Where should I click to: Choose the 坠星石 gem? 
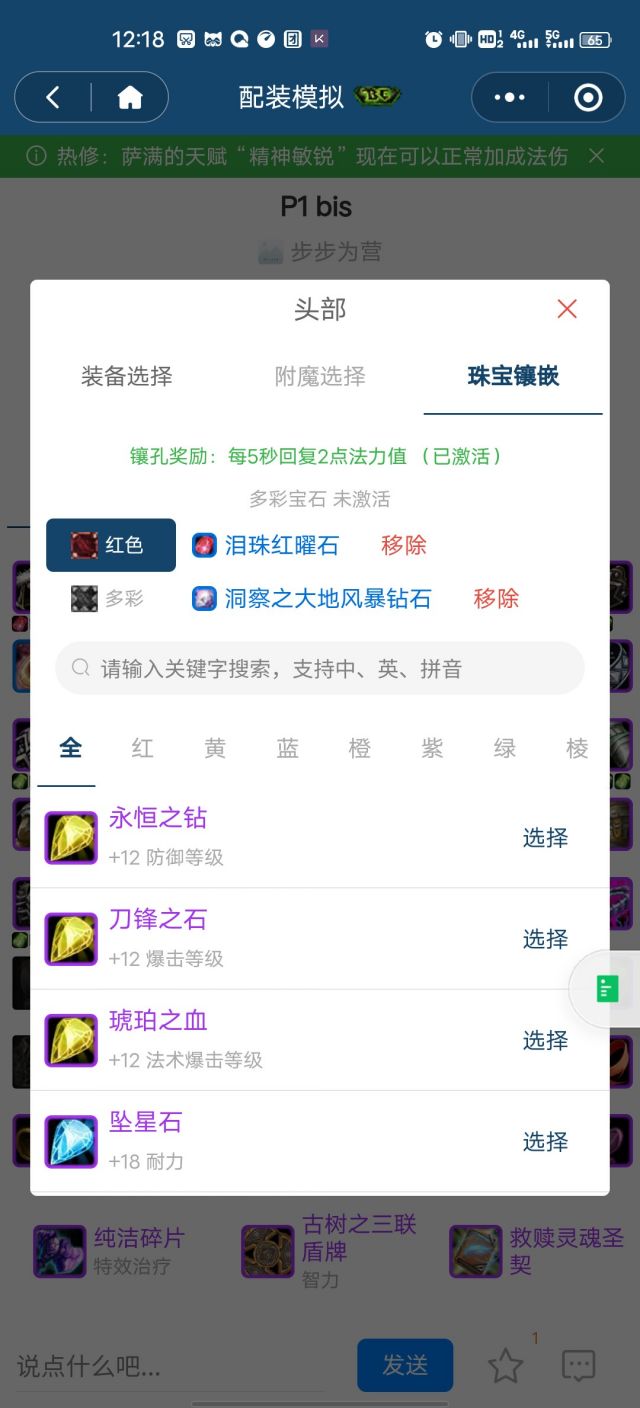pyautogui.click(x=545, y=1141)
